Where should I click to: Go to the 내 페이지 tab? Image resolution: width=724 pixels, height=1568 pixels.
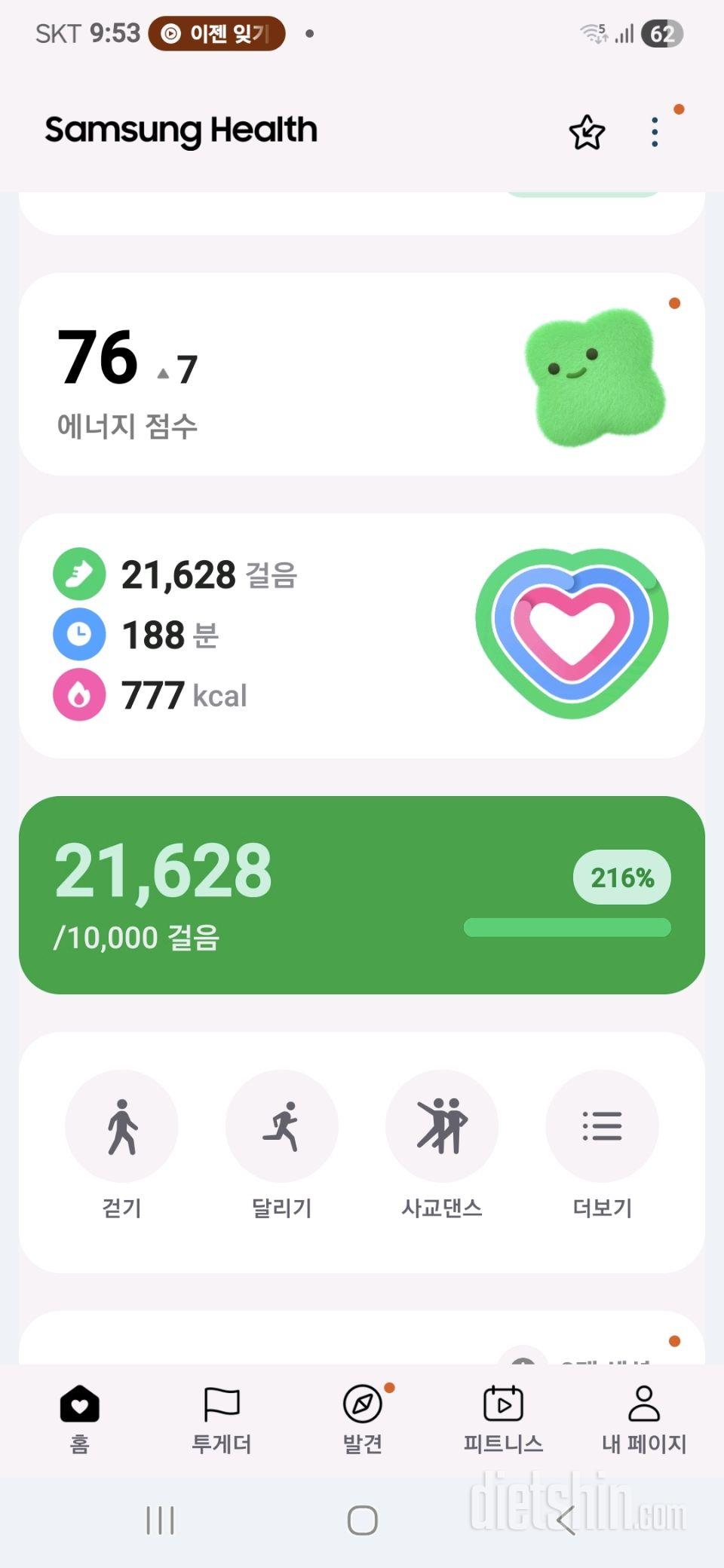click(644, 1417)
